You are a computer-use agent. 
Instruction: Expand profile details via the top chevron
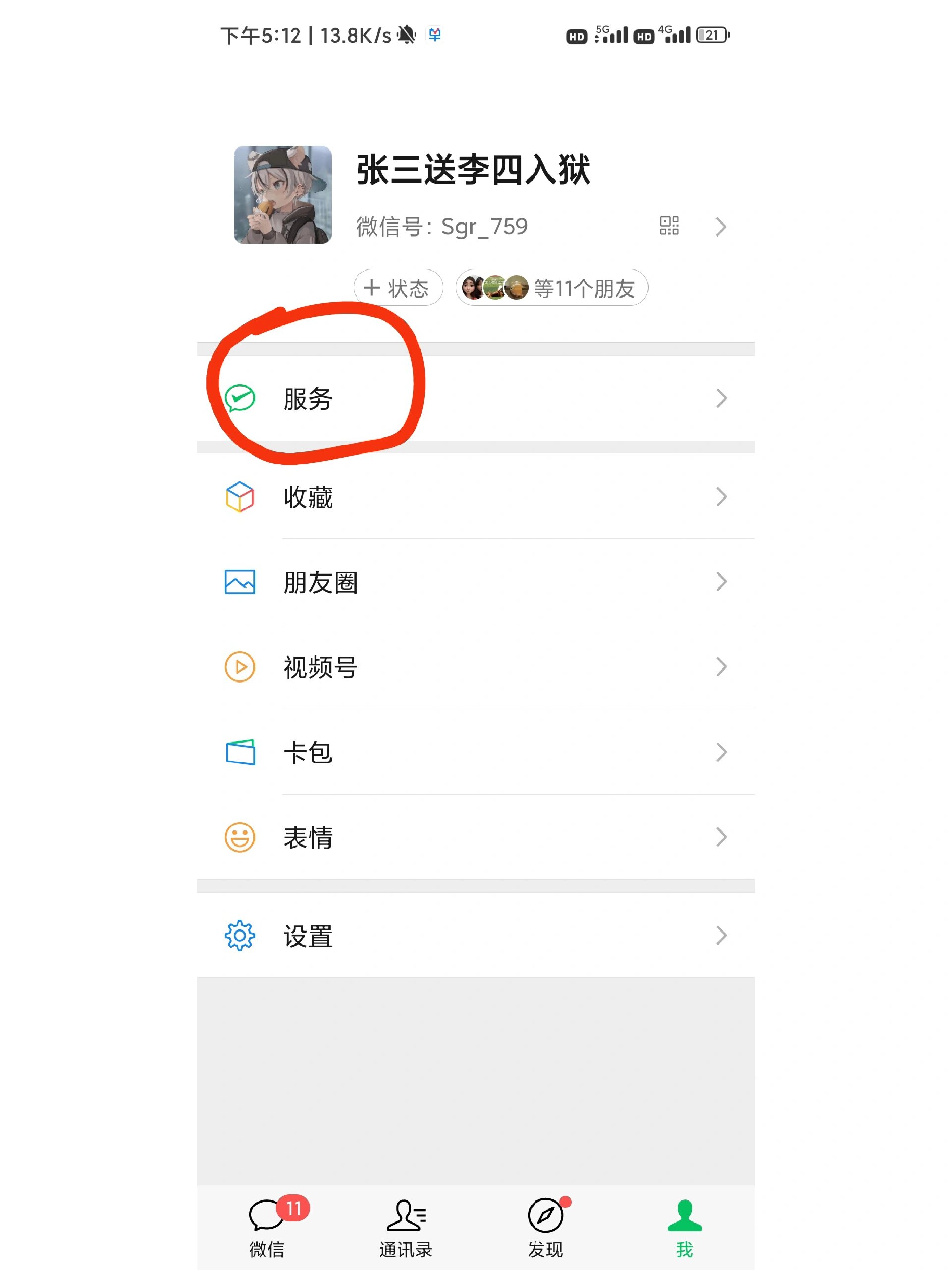[x=721, y=227]
